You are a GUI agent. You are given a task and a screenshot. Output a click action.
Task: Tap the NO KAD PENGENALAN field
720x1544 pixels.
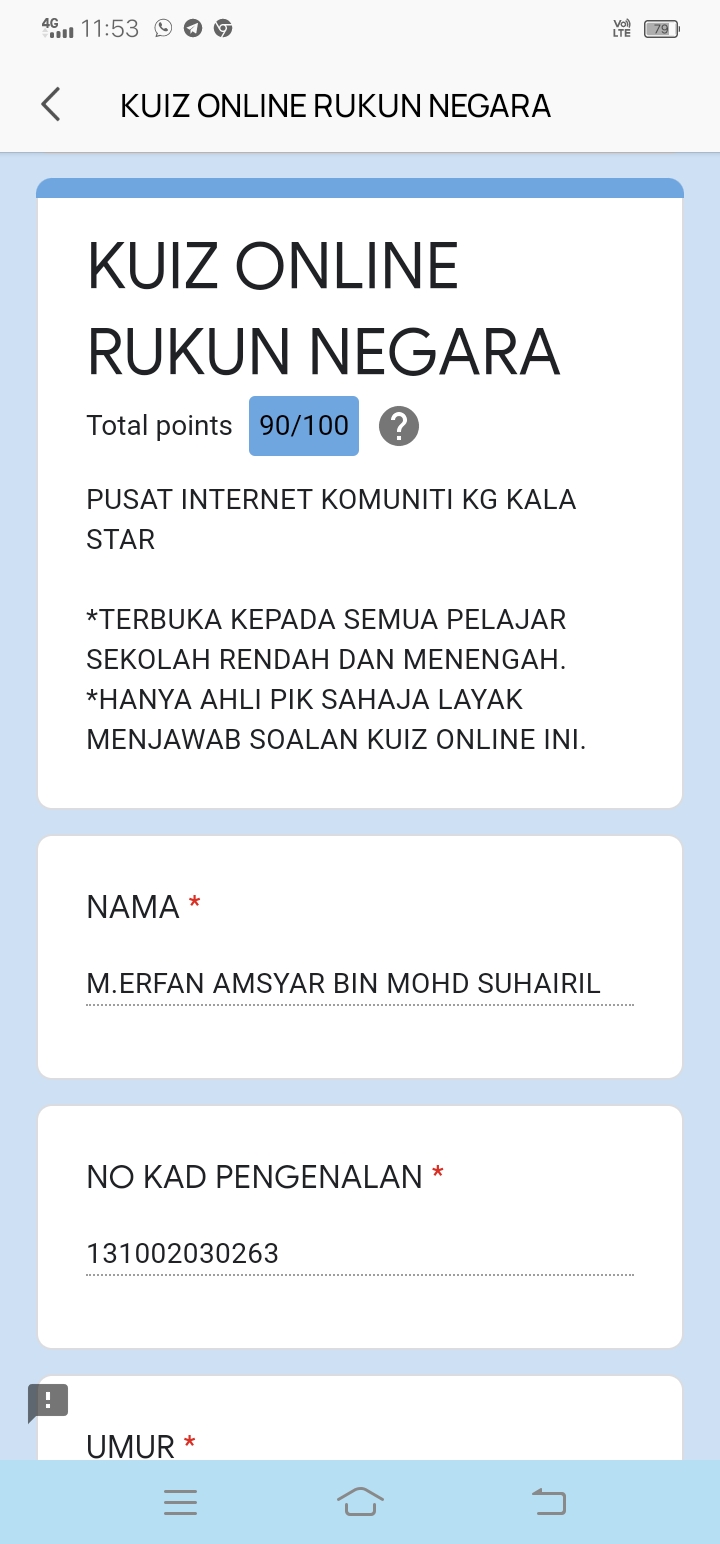360,1254
